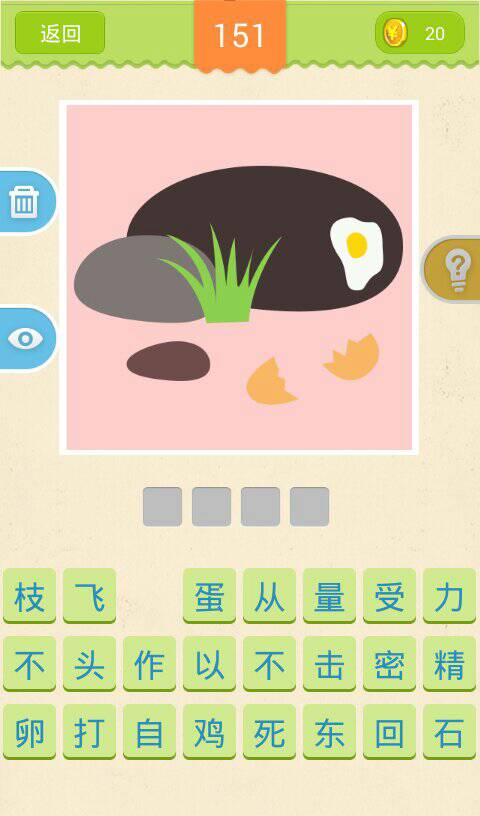The image size is (480, 816).
Task: Select the character 击
Action: coord(330,664)
